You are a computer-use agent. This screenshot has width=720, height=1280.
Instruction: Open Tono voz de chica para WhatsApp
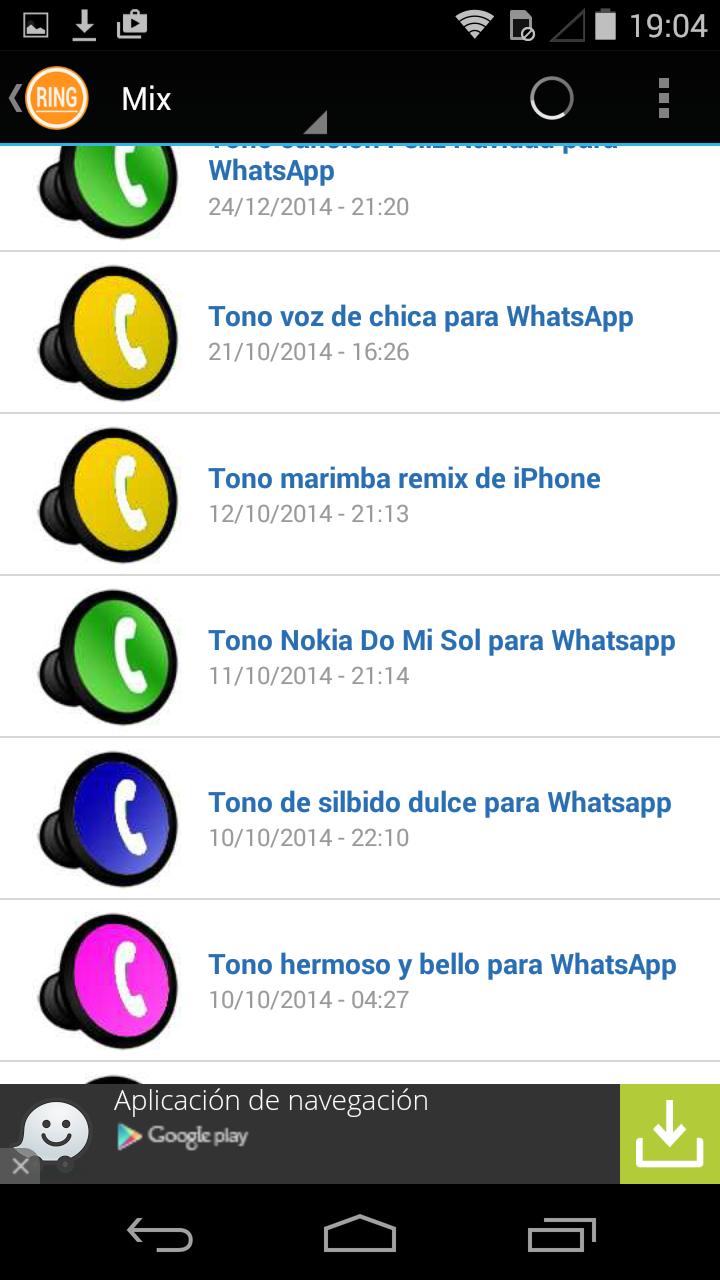360,332
